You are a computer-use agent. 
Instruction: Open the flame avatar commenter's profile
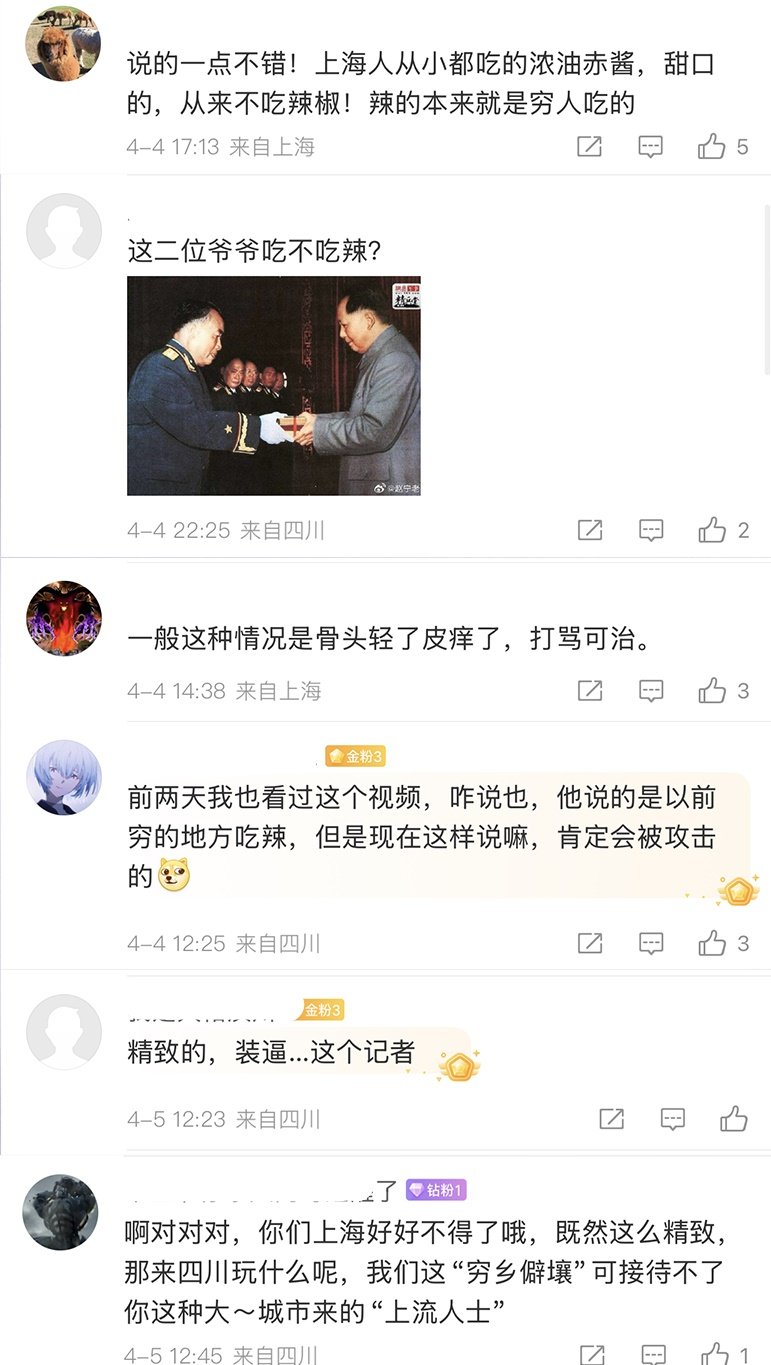[63, 618]
